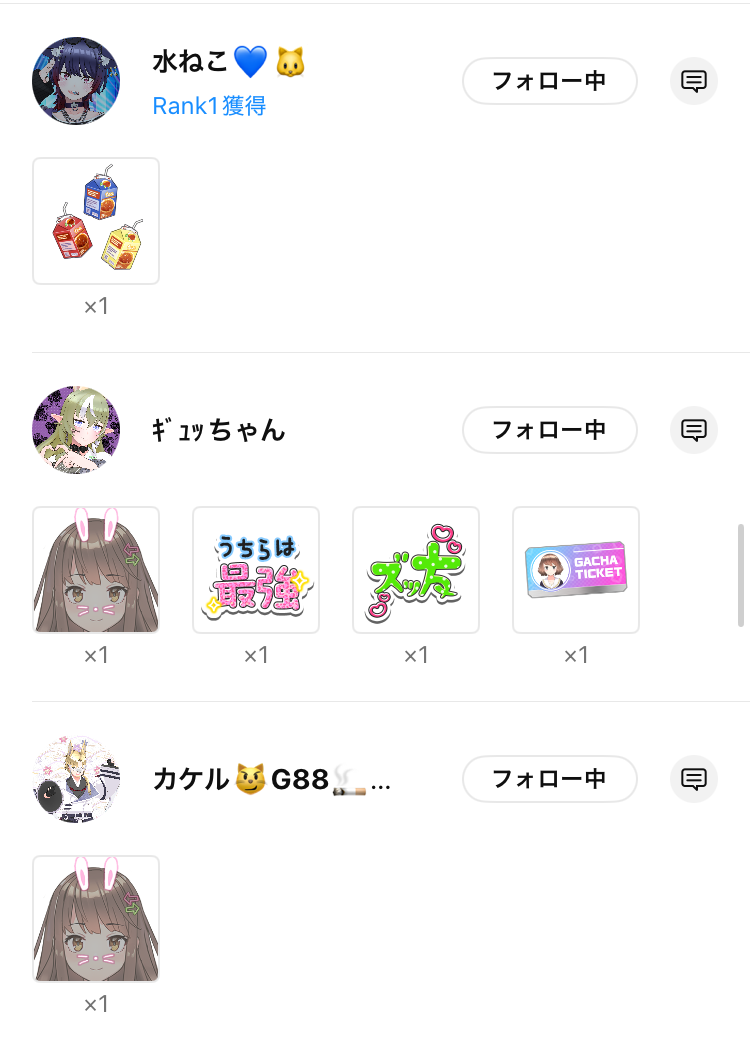
Task: View the green ズッ友 sticker item
Action: point(416,570)
